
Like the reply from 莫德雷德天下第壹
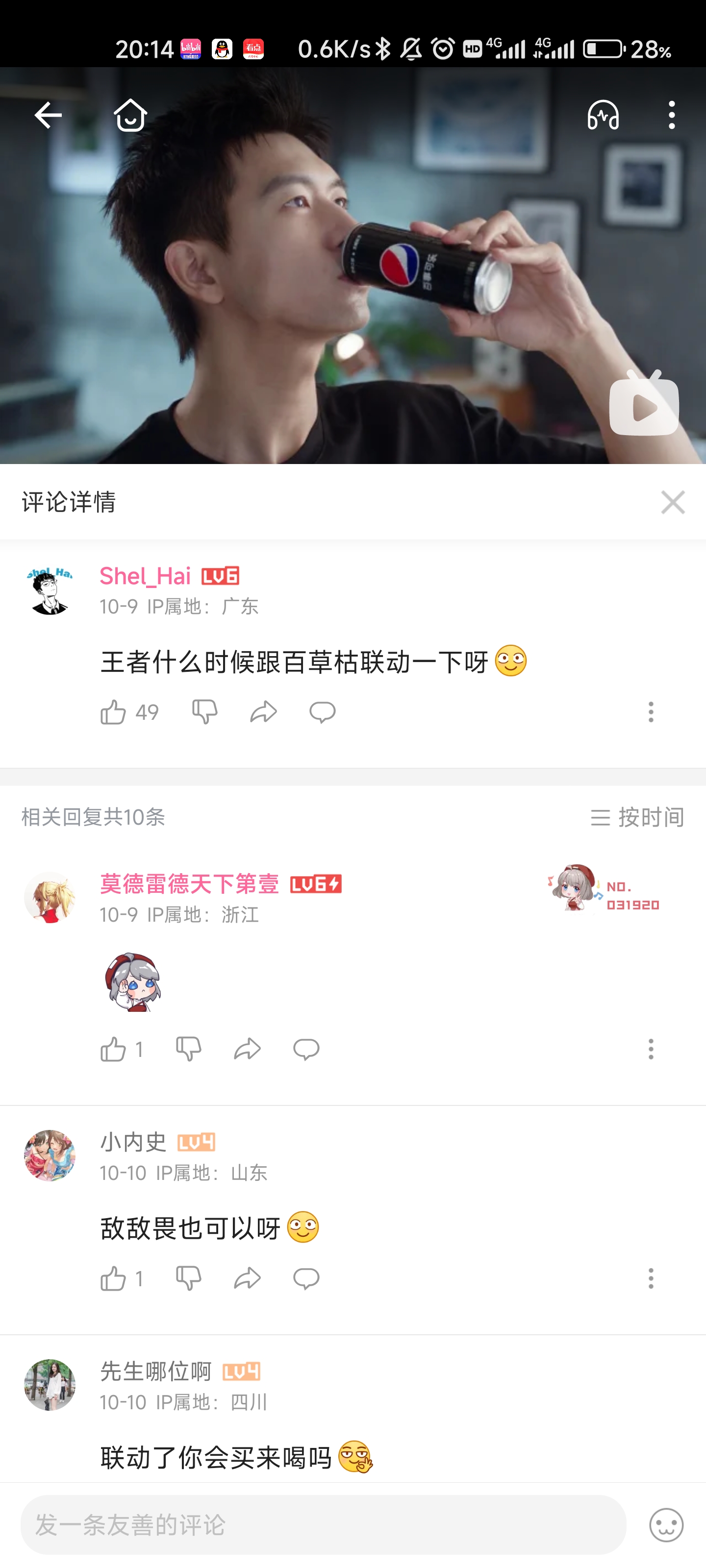pos(113,1050)
